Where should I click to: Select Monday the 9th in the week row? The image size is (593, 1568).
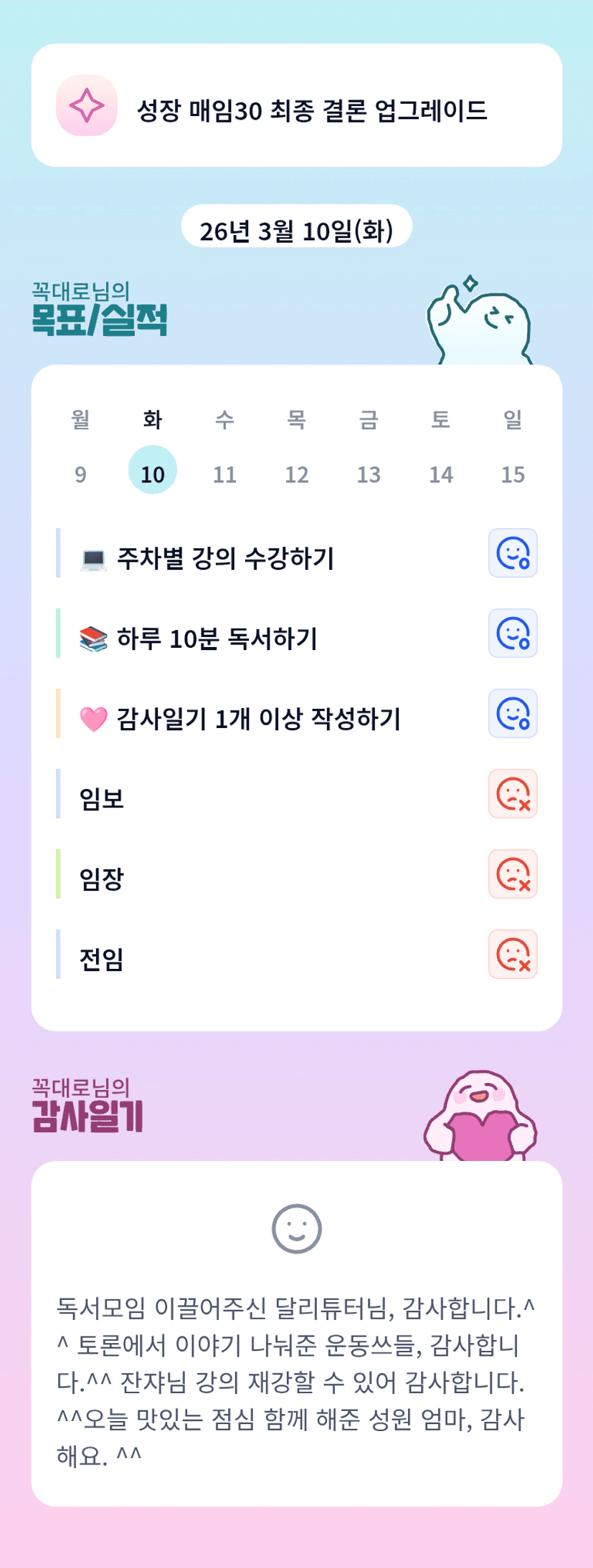click(x=80, y=473)
